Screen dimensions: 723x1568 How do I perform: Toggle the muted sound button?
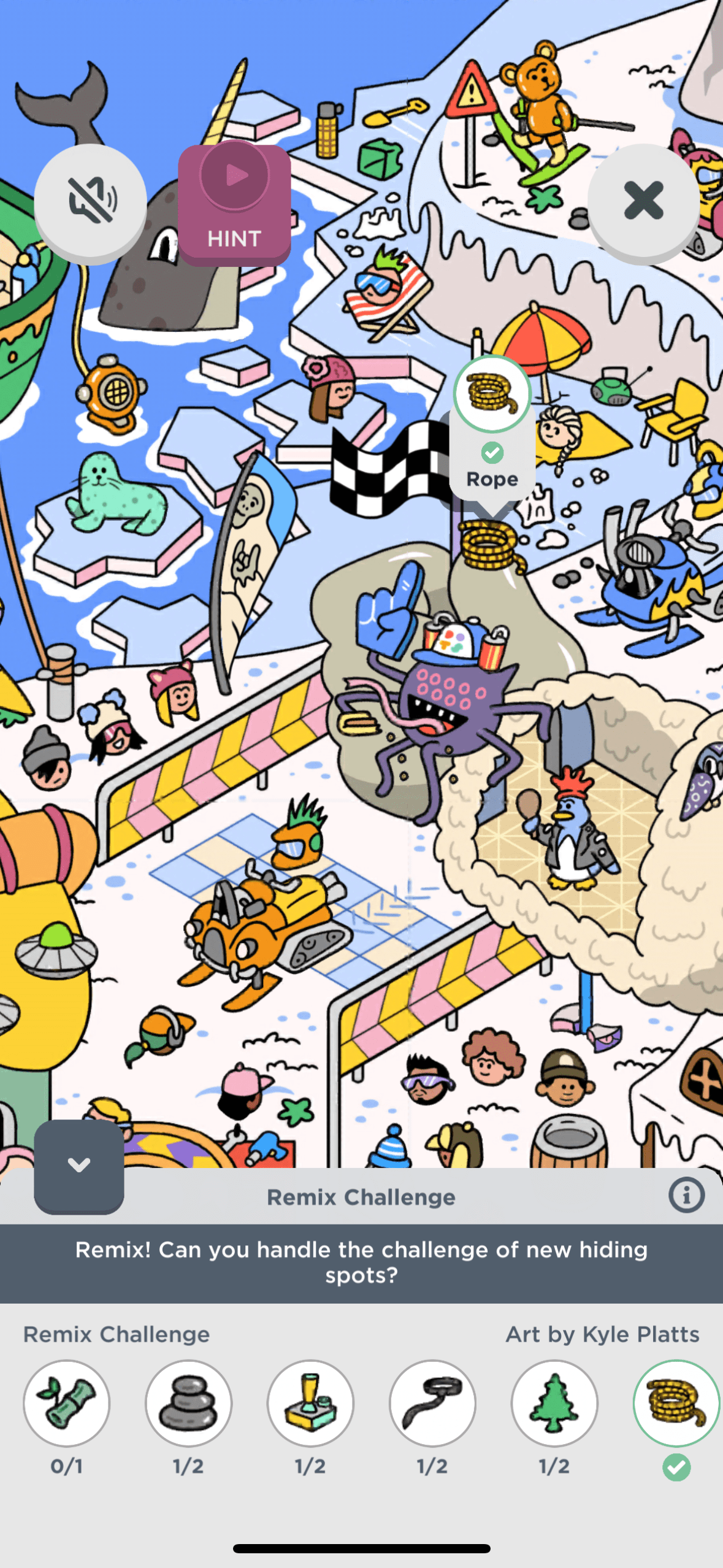[x=91, y=201]
